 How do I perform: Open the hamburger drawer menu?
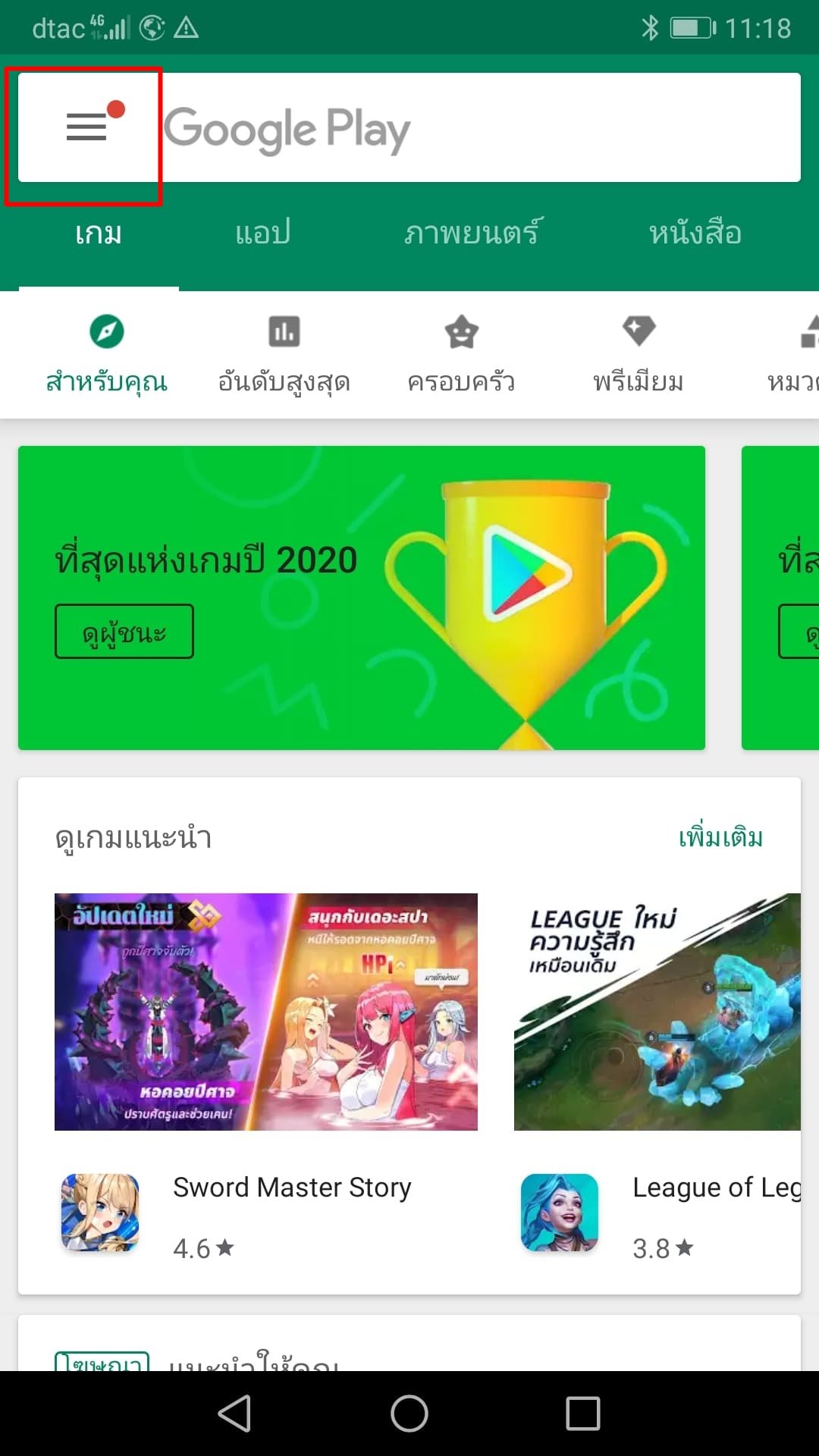pyautogui.click(x=86, y=127)
